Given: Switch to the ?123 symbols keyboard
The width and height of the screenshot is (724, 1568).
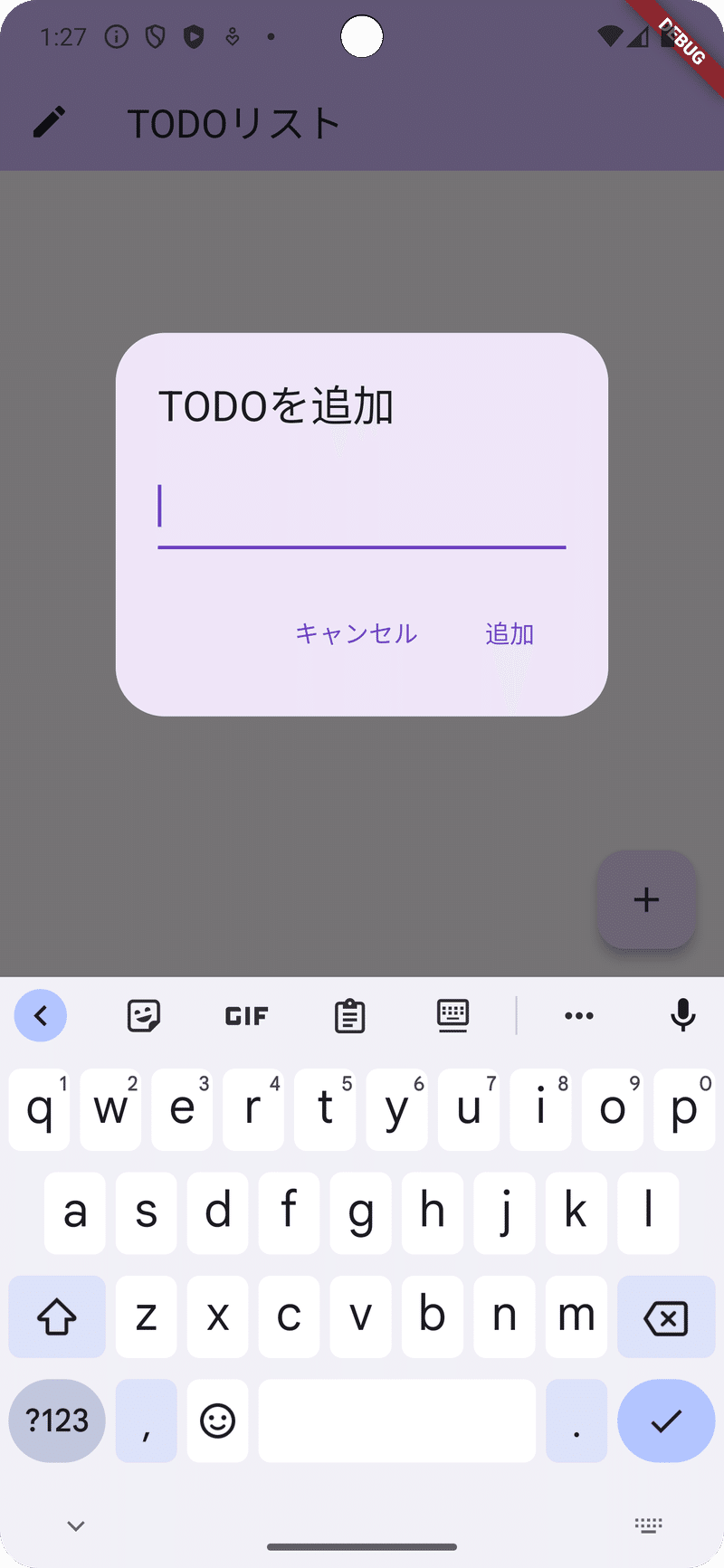Looking at the screenshot, I should click(x=57, y=1421).
